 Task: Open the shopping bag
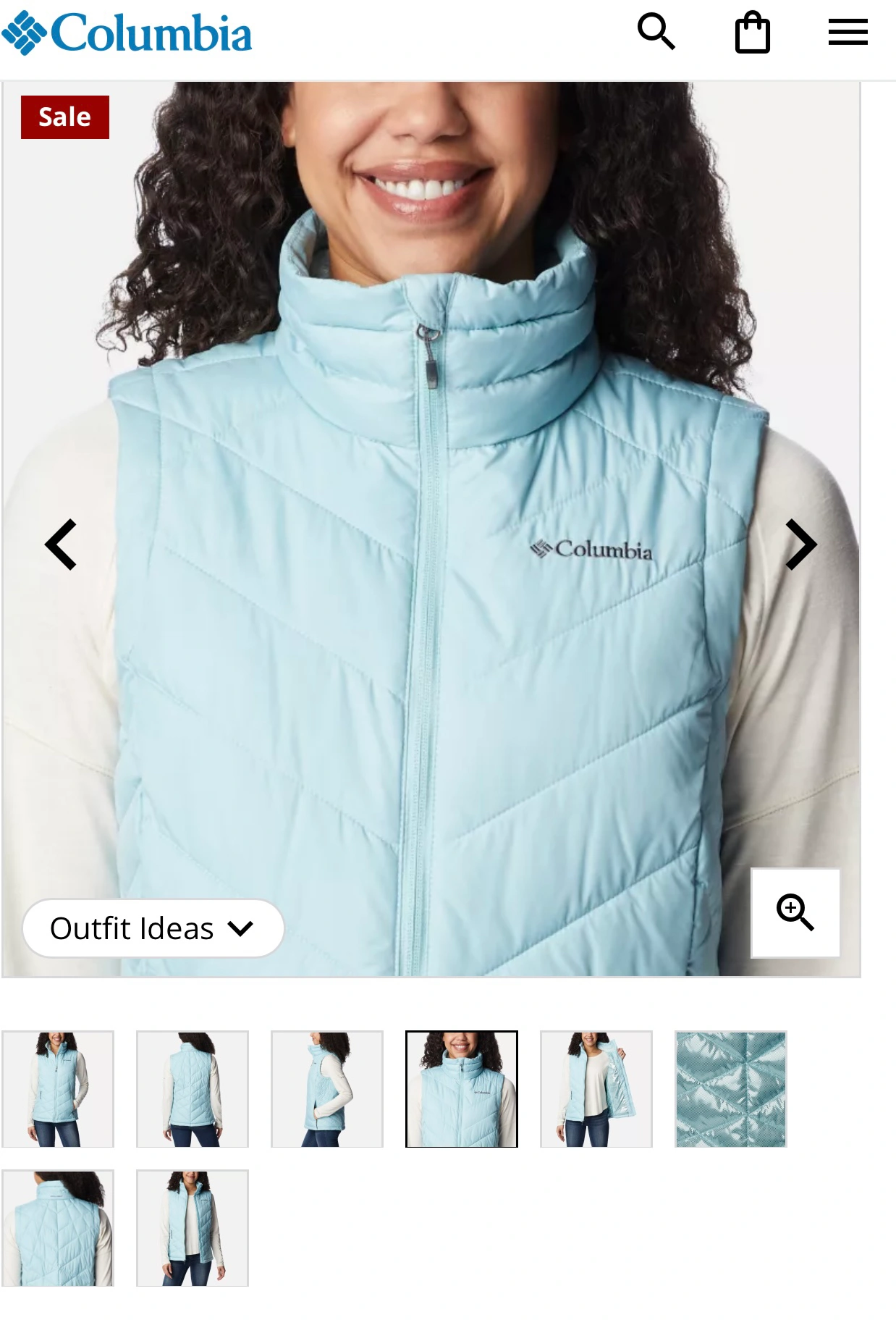[x=752, y=33]
